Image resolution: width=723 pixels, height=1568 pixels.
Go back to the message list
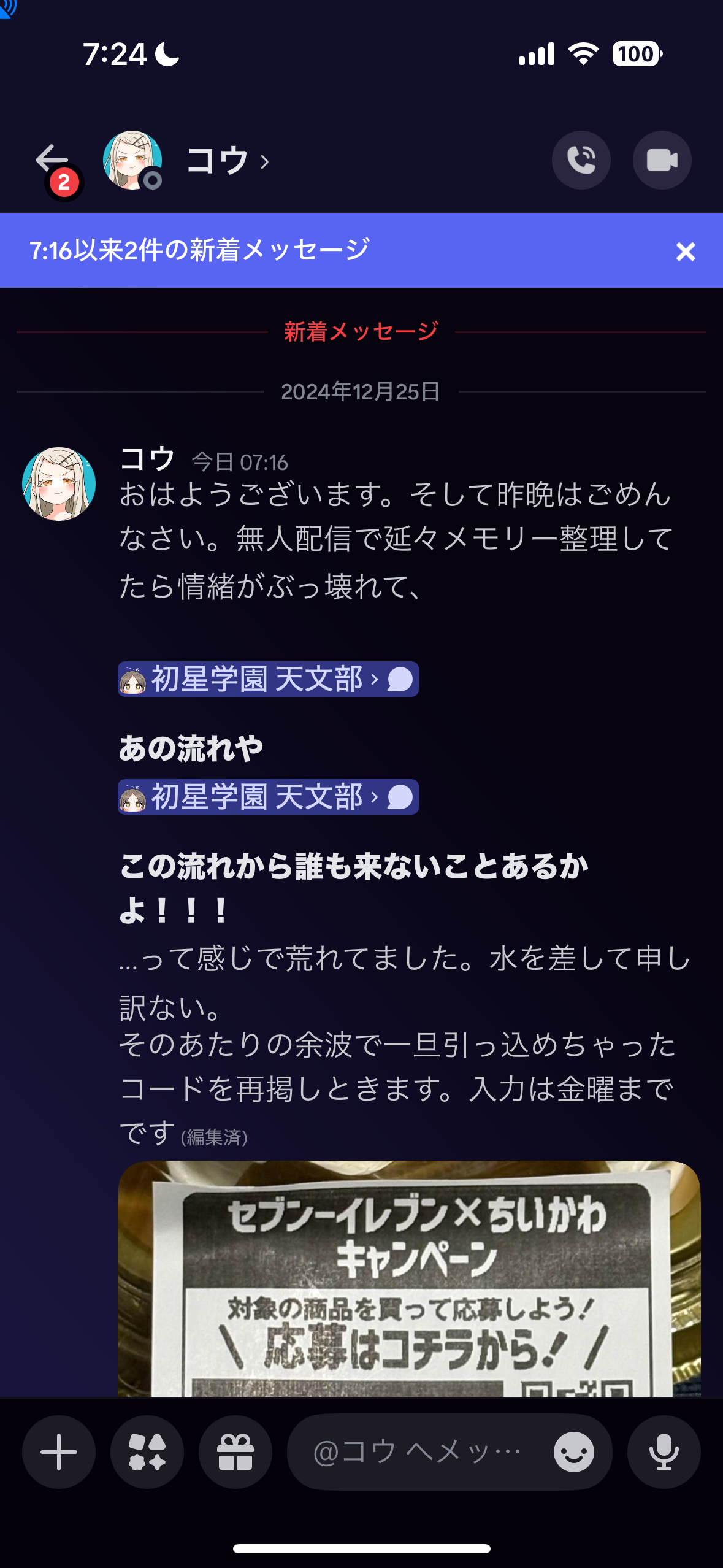52,161
